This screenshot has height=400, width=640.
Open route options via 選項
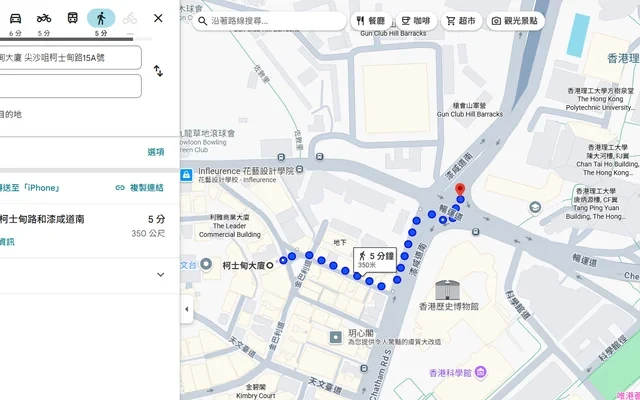(155, 152)
